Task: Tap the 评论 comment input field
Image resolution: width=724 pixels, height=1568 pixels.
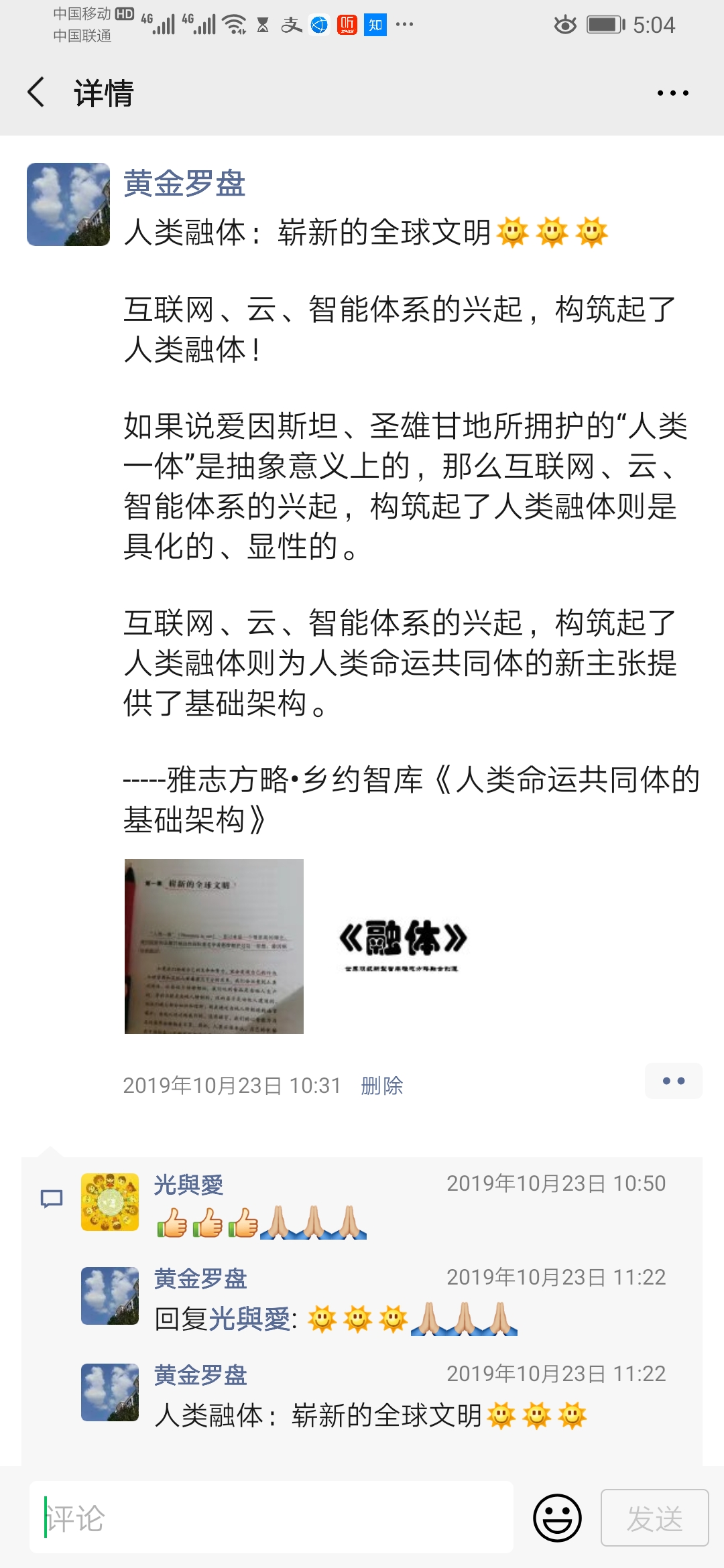Action: [x=271, y=1518]
